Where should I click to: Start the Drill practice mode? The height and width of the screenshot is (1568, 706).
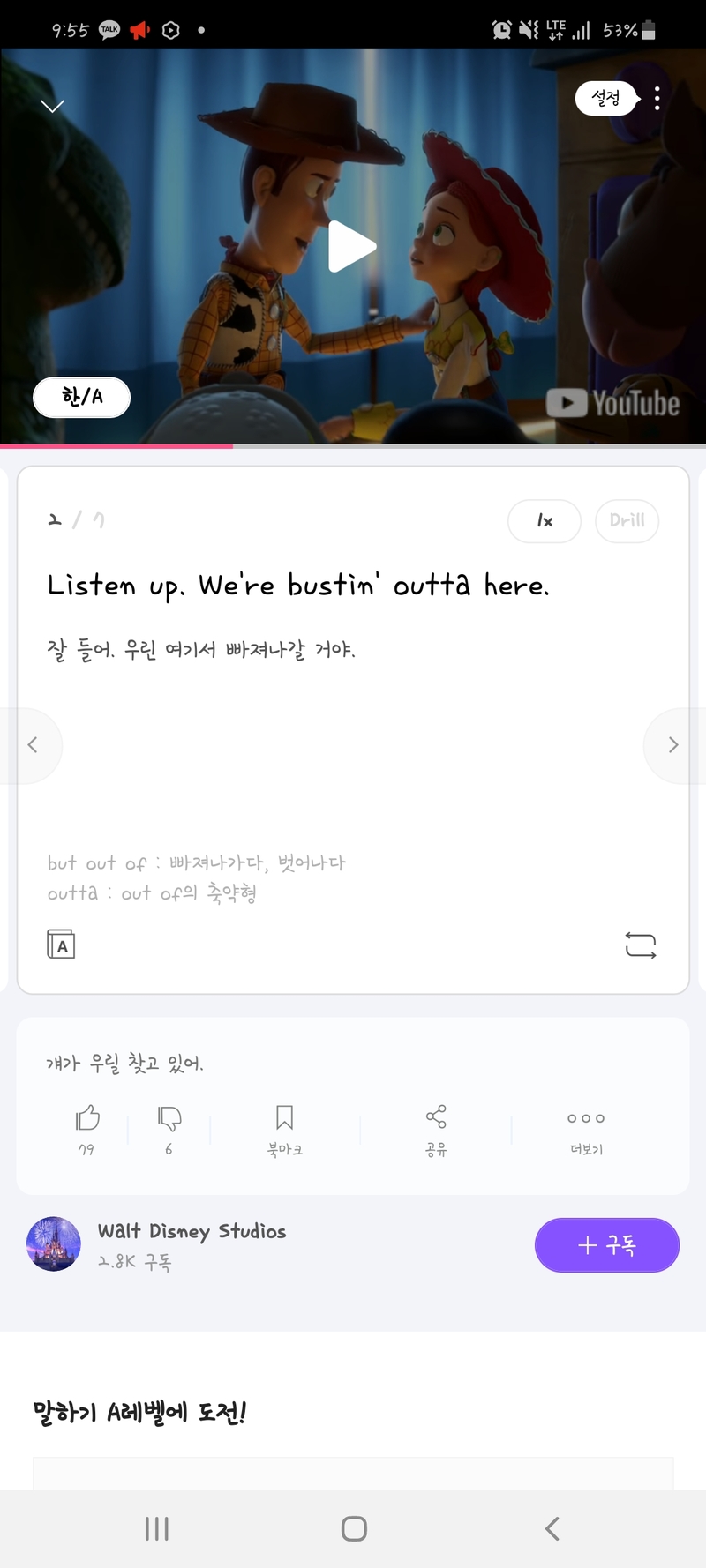(627, 520)
